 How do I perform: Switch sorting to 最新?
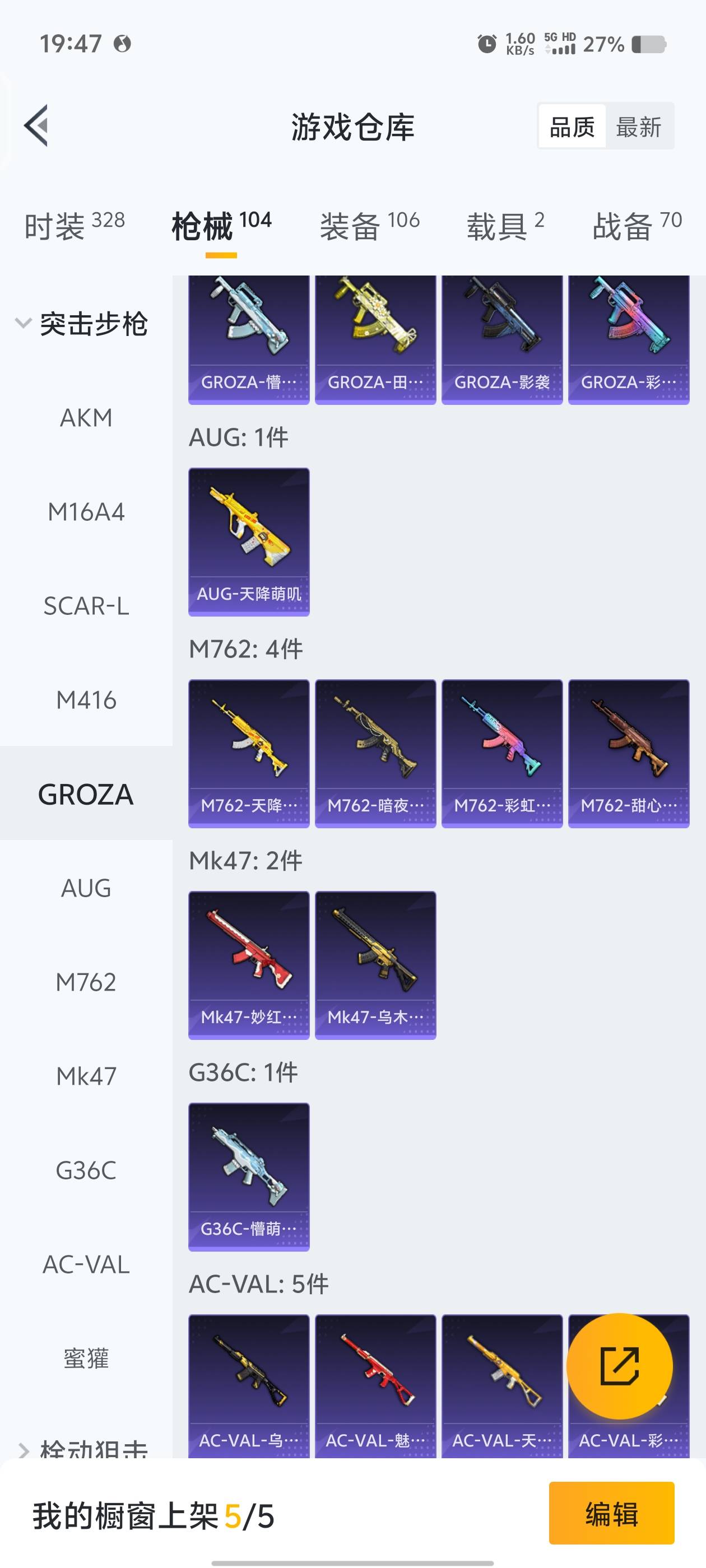[638, 127]
